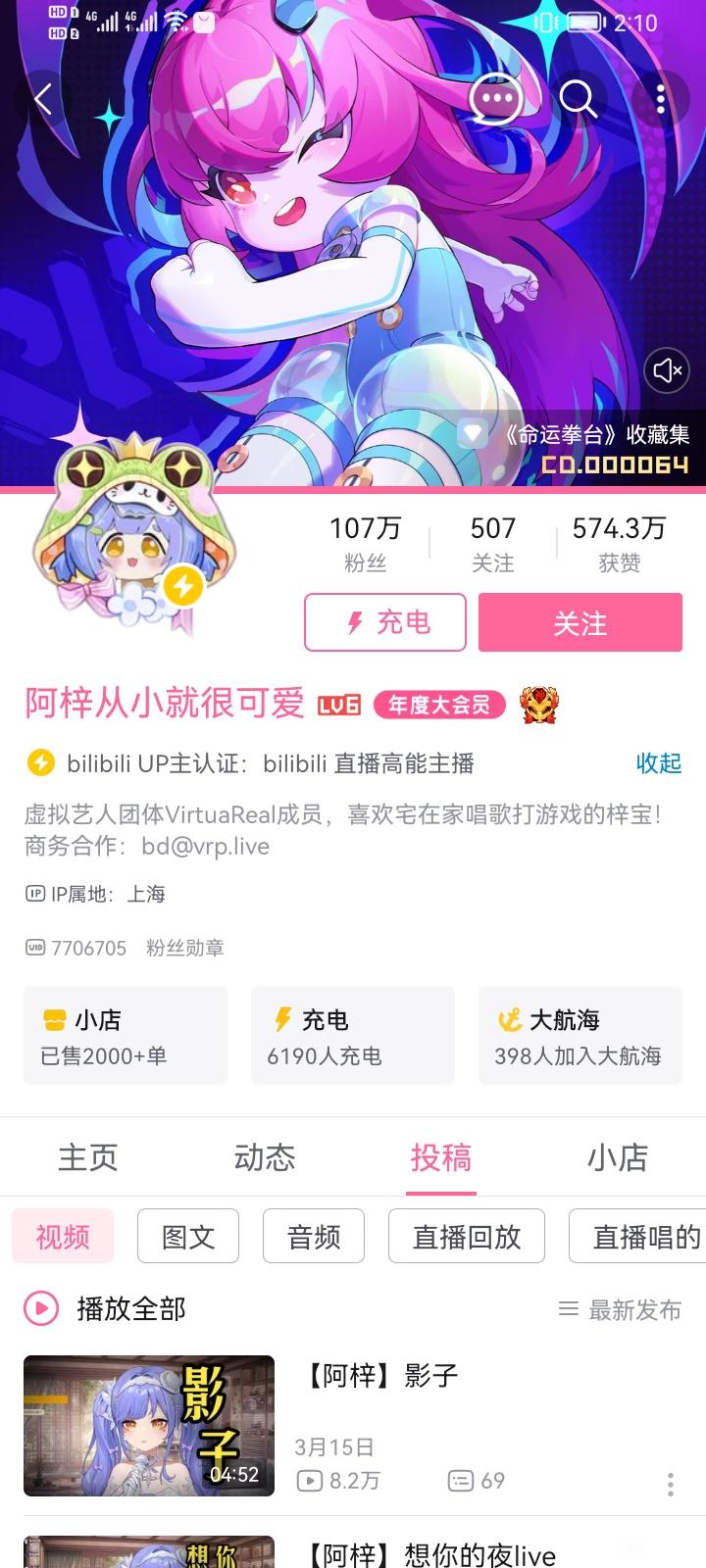706x1568 pixels.
Task: Open the video 【阿梓】影子
Action: tap(378, 1376)
